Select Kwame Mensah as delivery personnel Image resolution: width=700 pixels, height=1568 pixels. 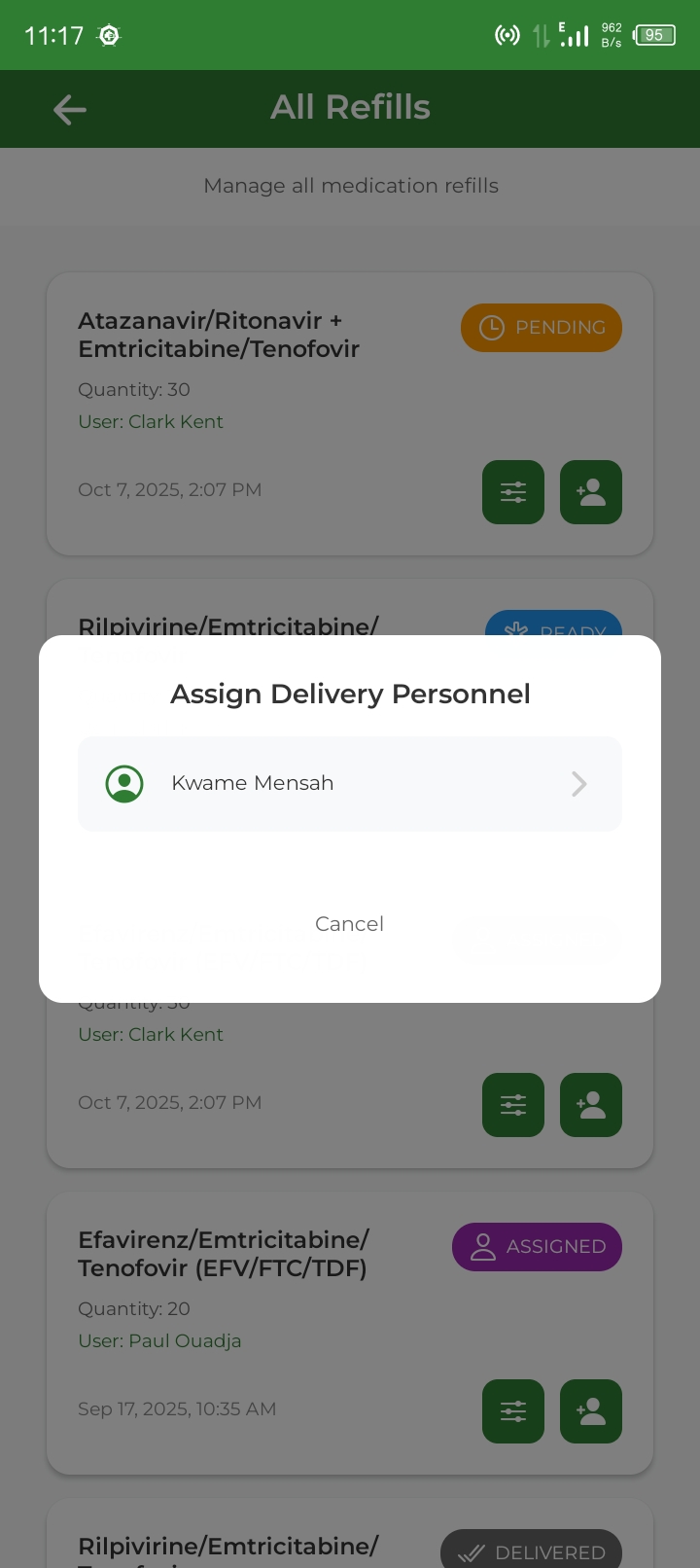[x=349, y=784]
